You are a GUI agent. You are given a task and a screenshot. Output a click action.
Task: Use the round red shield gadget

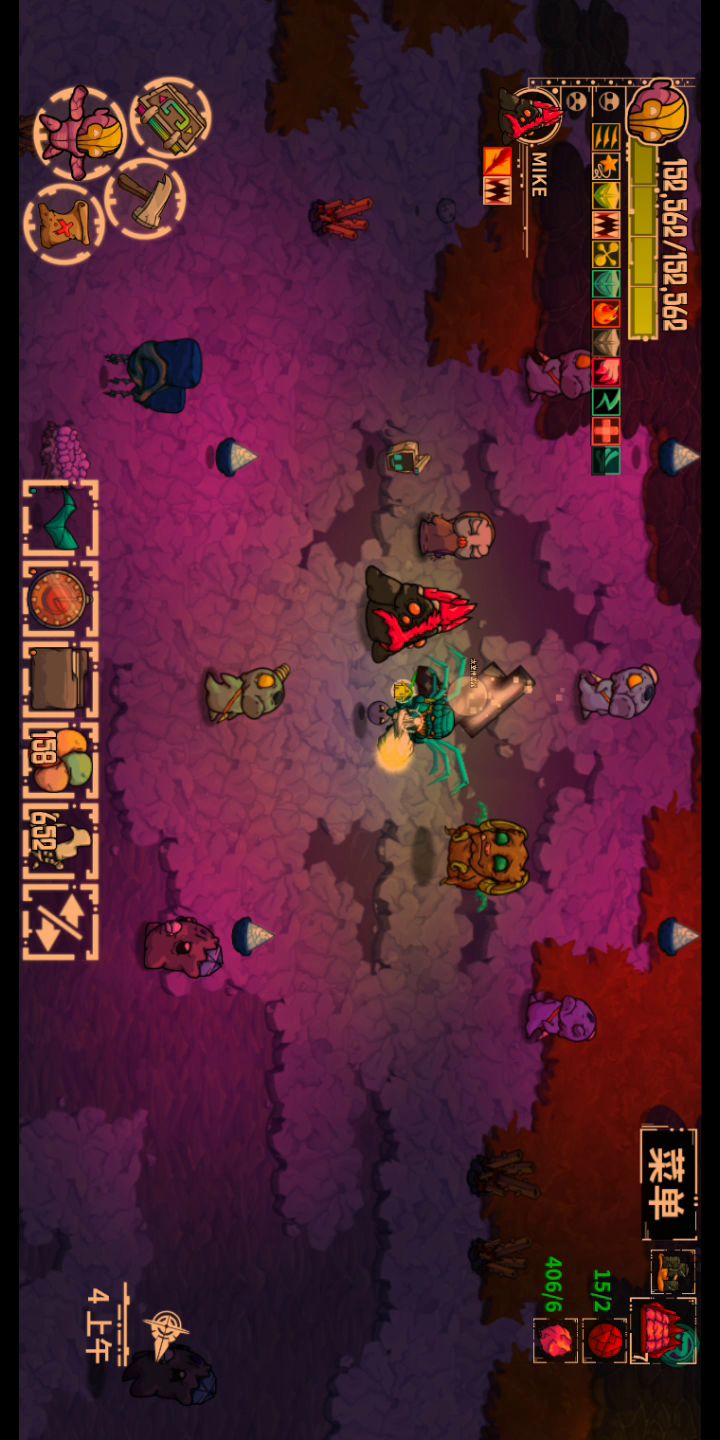pos(60,598)
